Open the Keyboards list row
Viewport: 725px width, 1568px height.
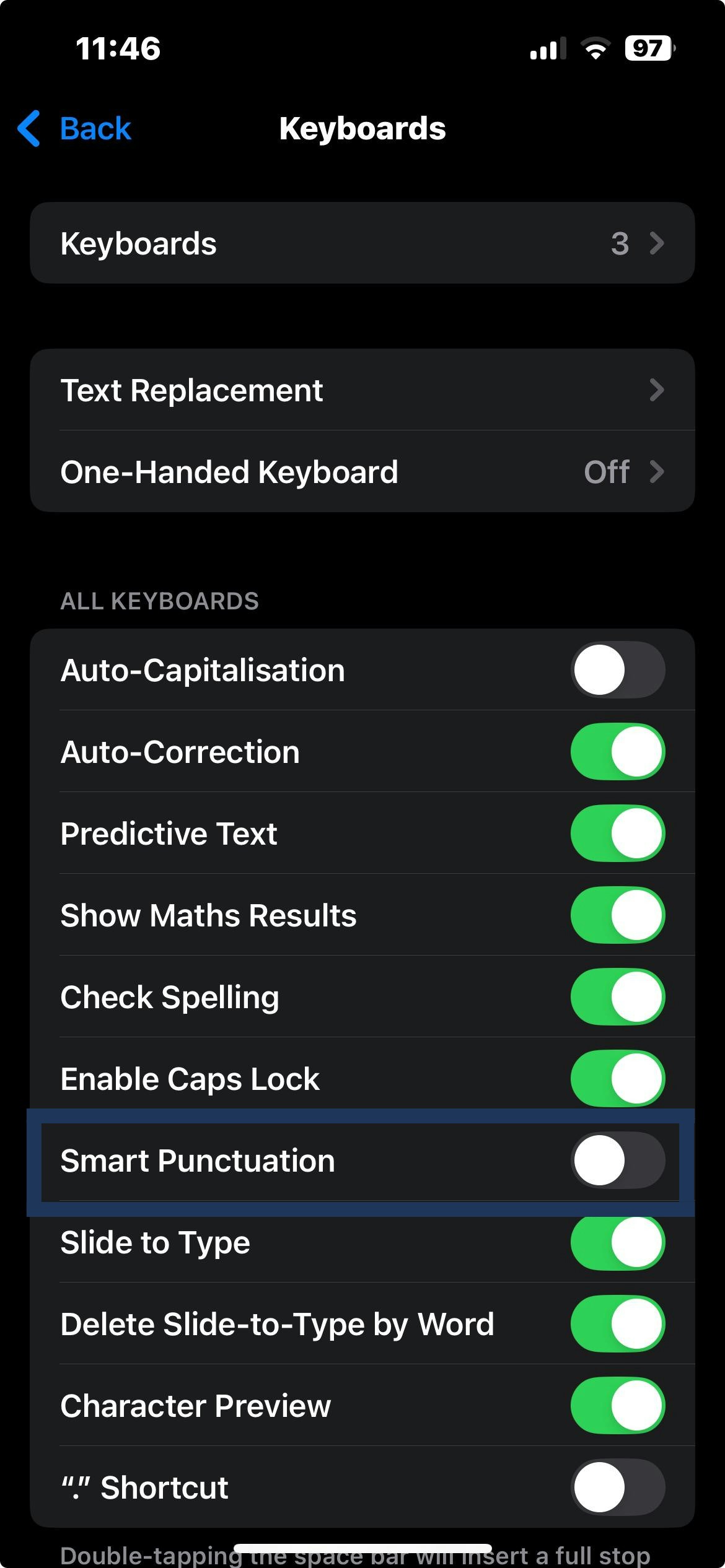point(362,243)
